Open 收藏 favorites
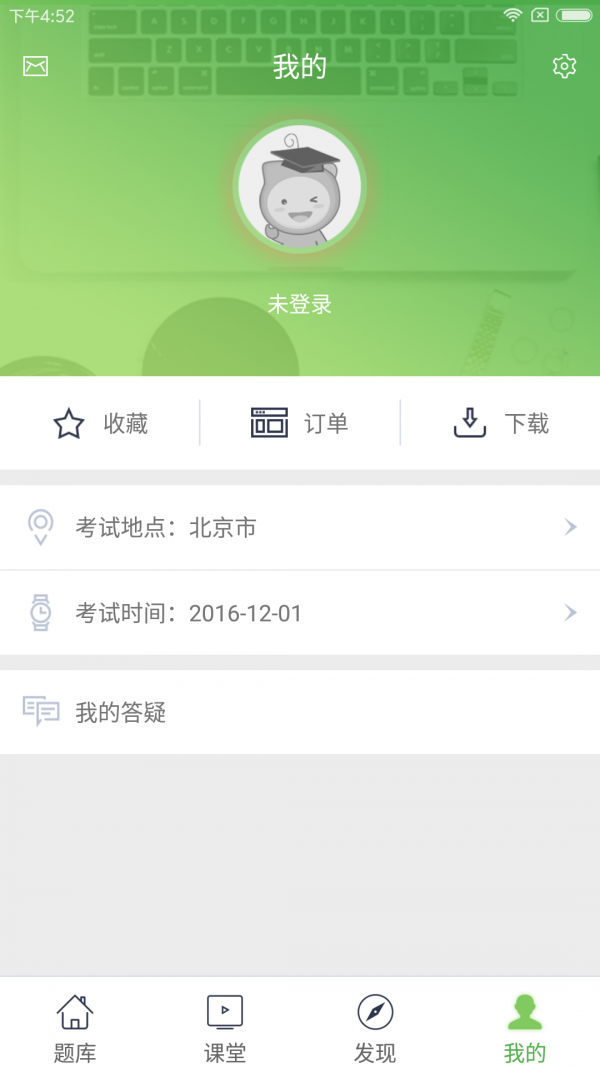 (100, 423)
